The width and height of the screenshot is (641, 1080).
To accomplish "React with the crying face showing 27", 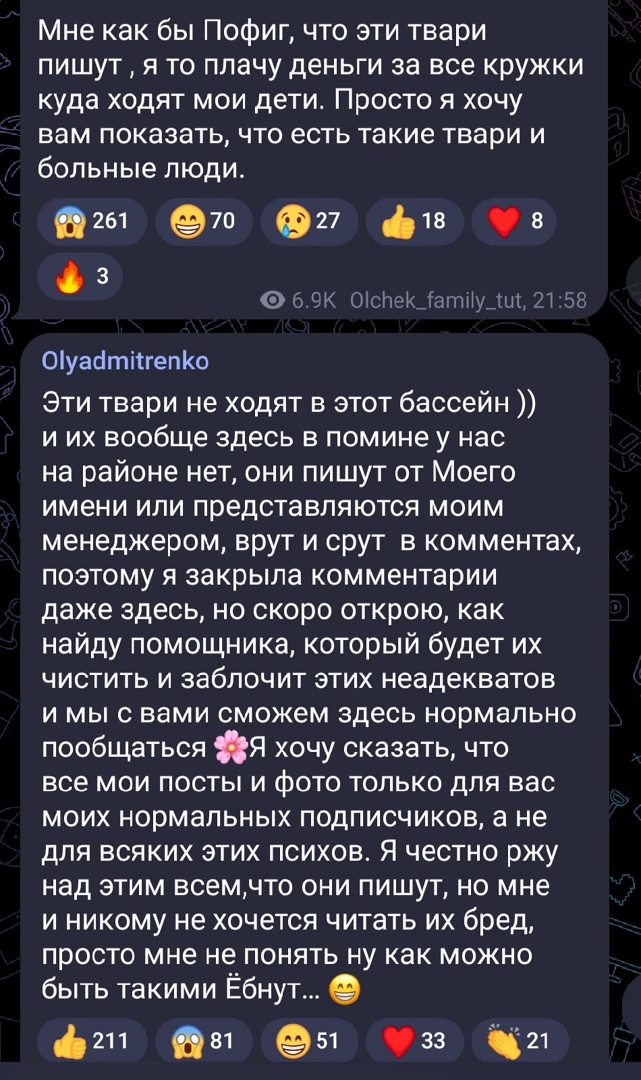I will [309, 222].
